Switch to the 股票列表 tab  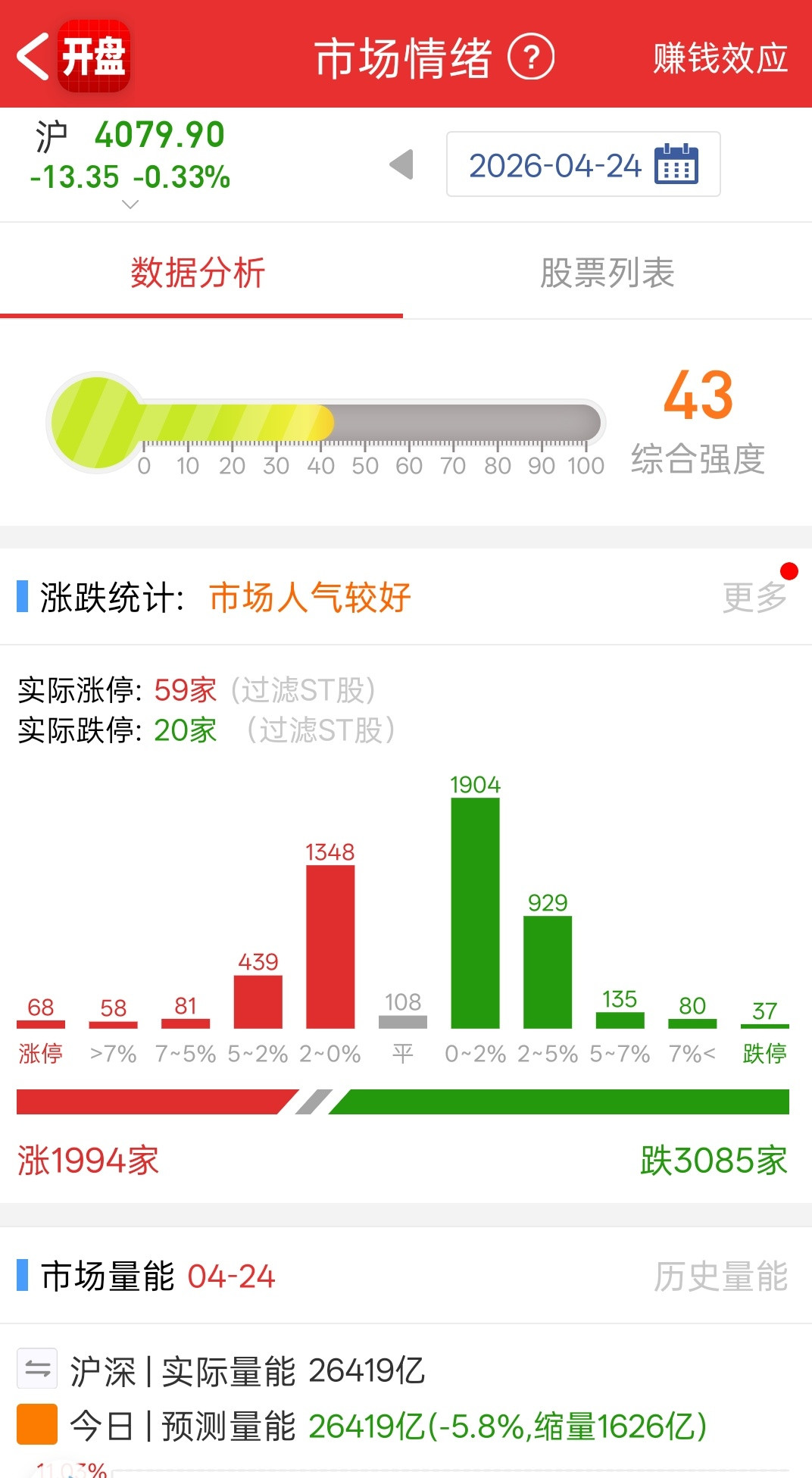tap(609, 274)
